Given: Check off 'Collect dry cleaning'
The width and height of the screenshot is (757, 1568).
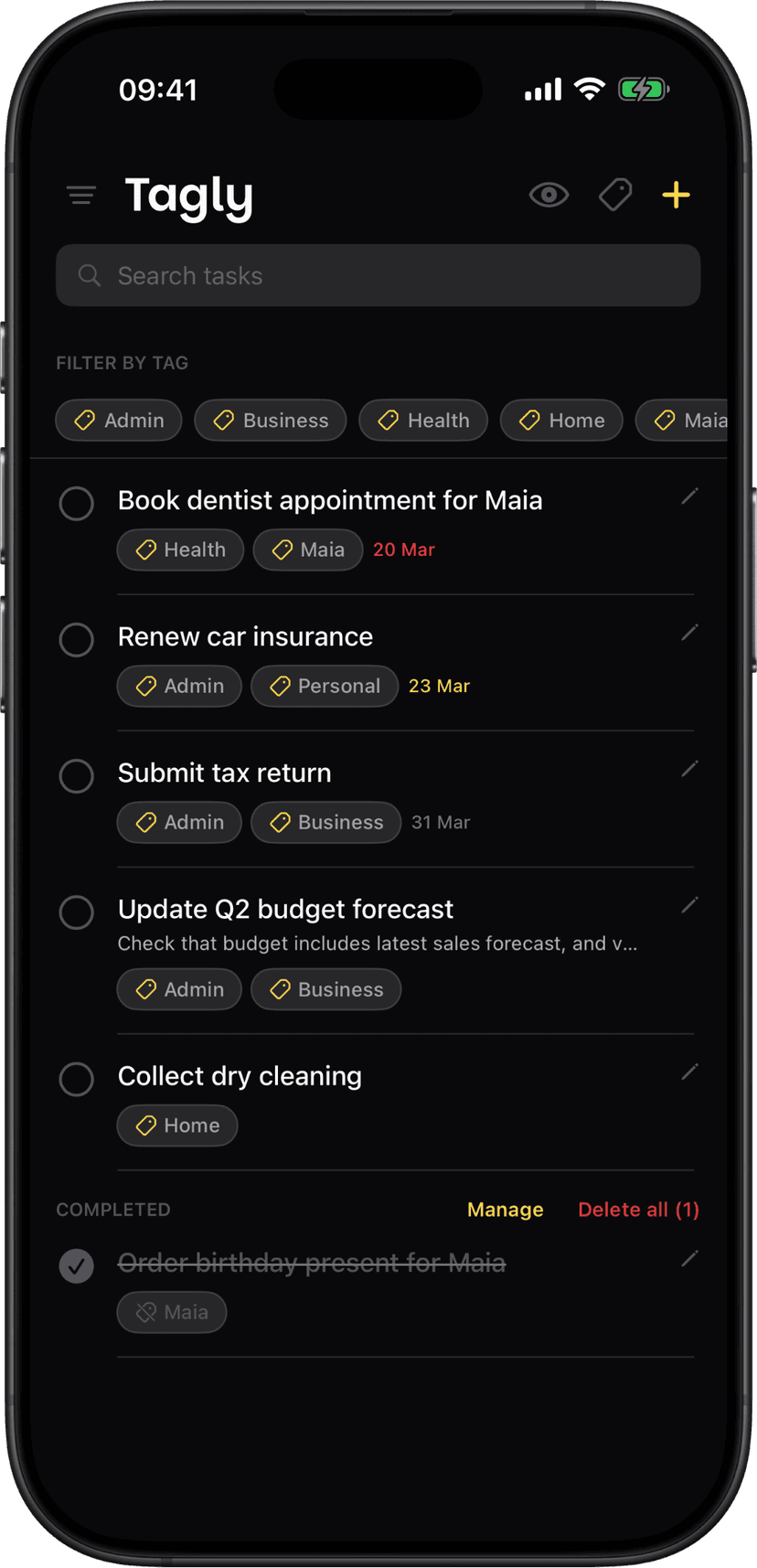Looking at the screenshot, I should click(x=77, y=1079).
